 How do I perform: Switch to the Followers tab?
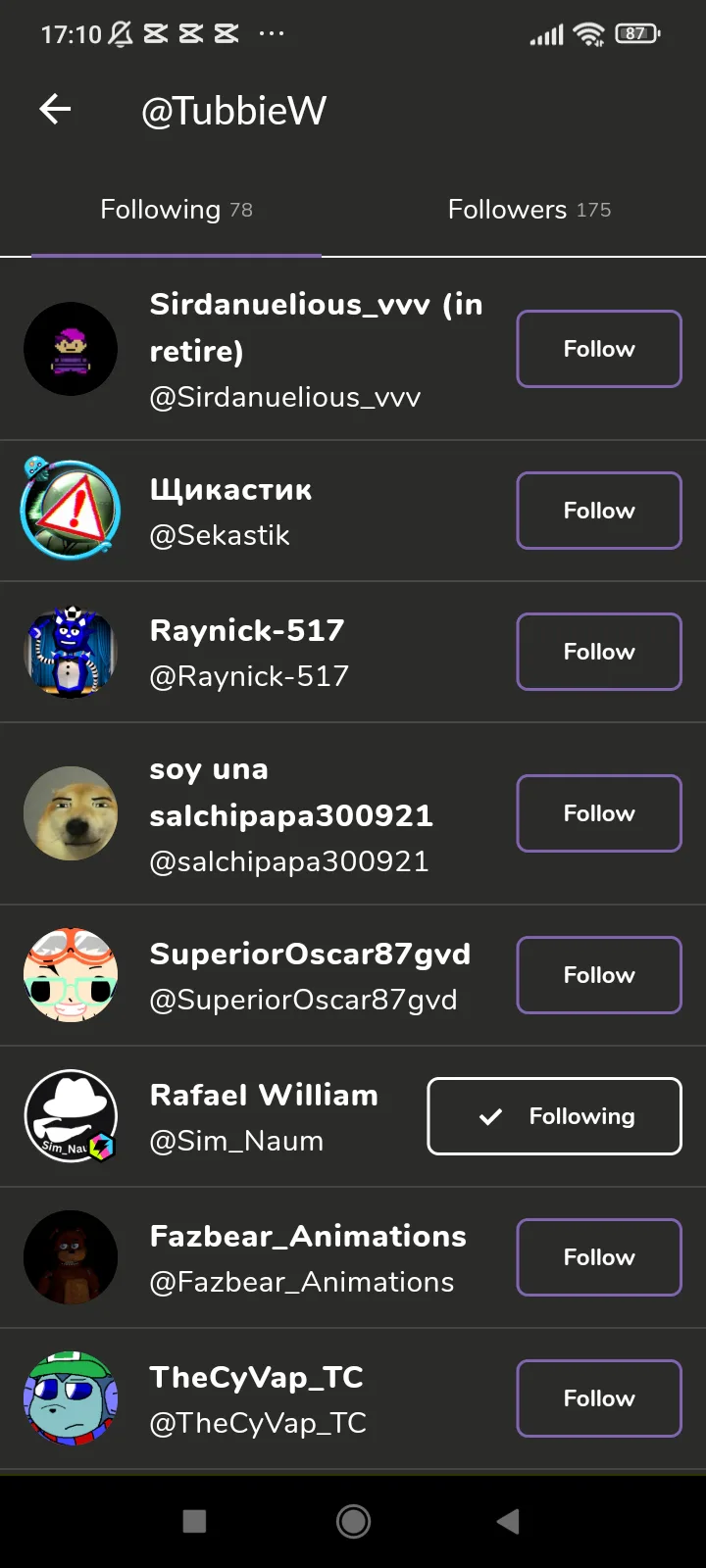coord(529,210)
